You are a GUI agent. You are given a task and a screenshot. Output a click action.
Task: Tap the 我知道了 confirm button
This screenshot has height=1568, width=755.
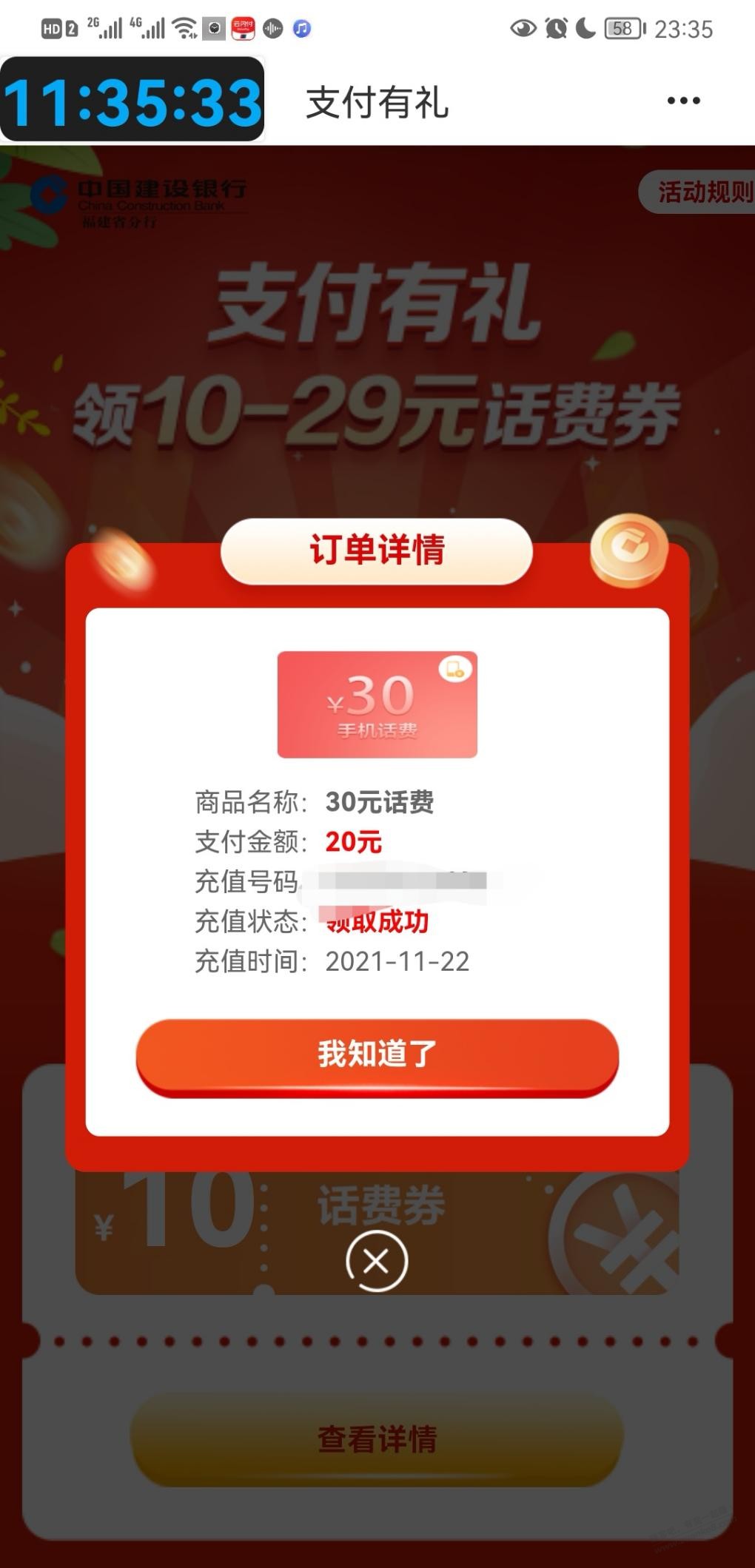click(377, 1054)
